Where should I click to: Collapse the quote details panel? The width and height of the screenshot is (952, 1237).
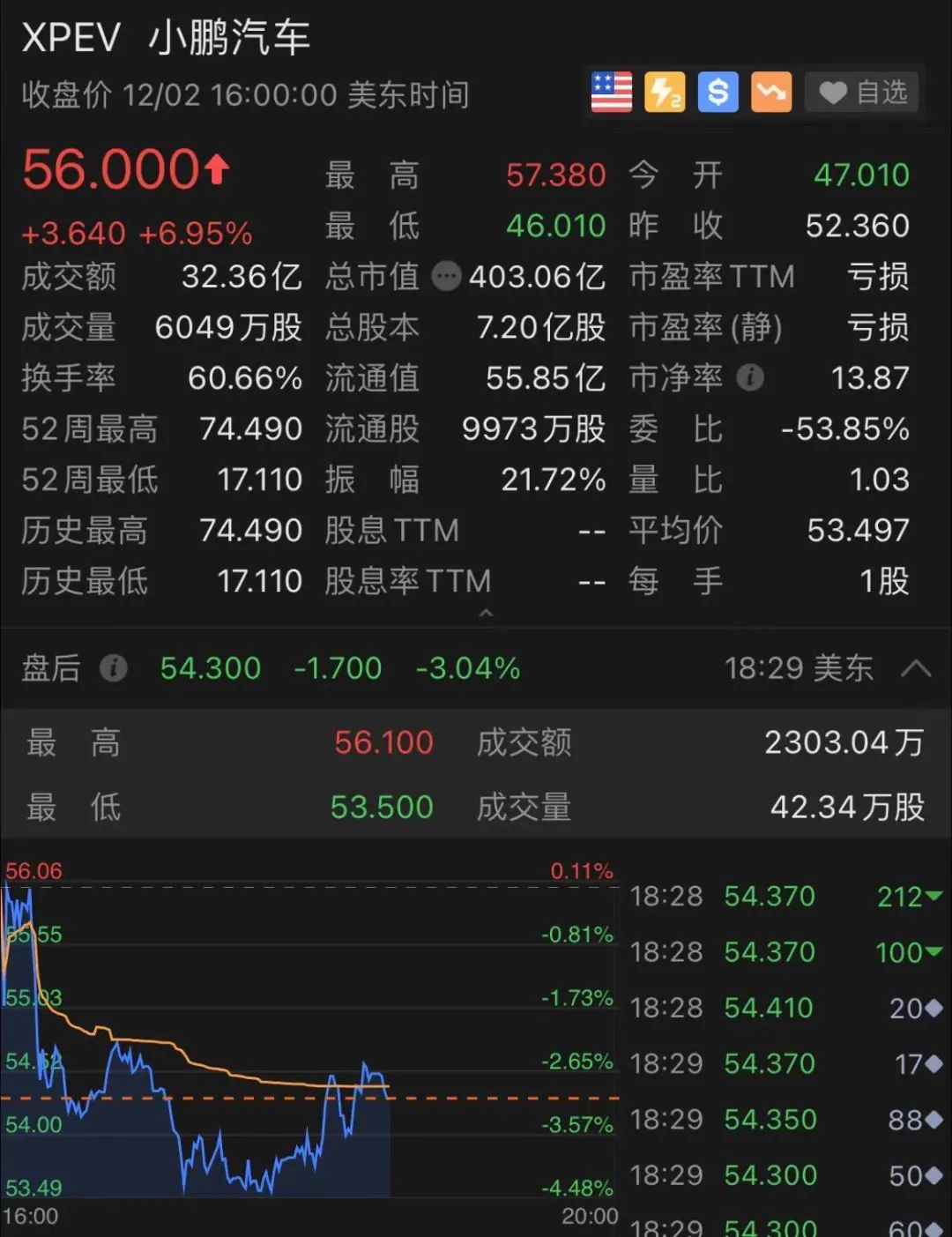coord(486,613)
